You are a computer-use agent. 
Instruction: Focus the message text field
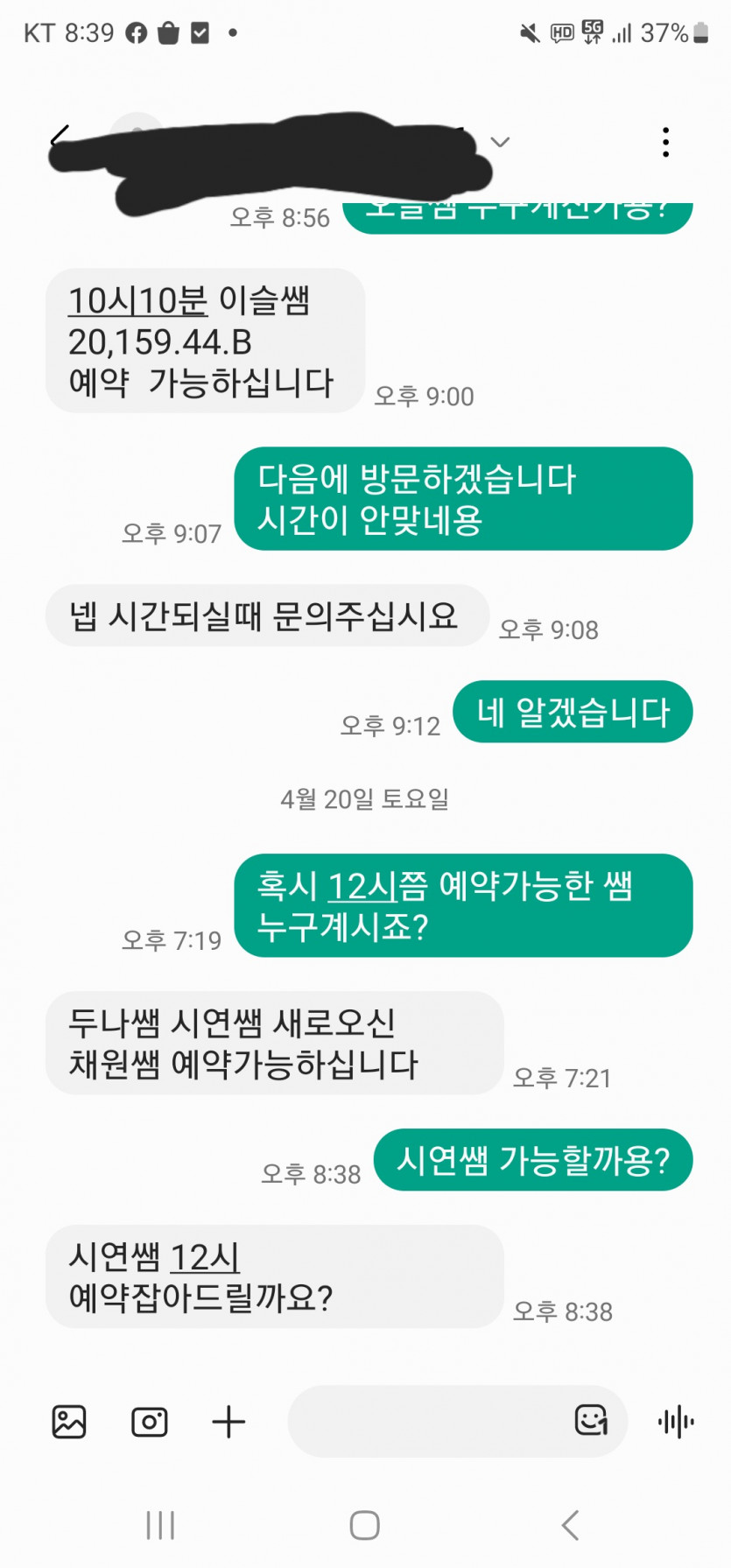[x=425, y=1421]
